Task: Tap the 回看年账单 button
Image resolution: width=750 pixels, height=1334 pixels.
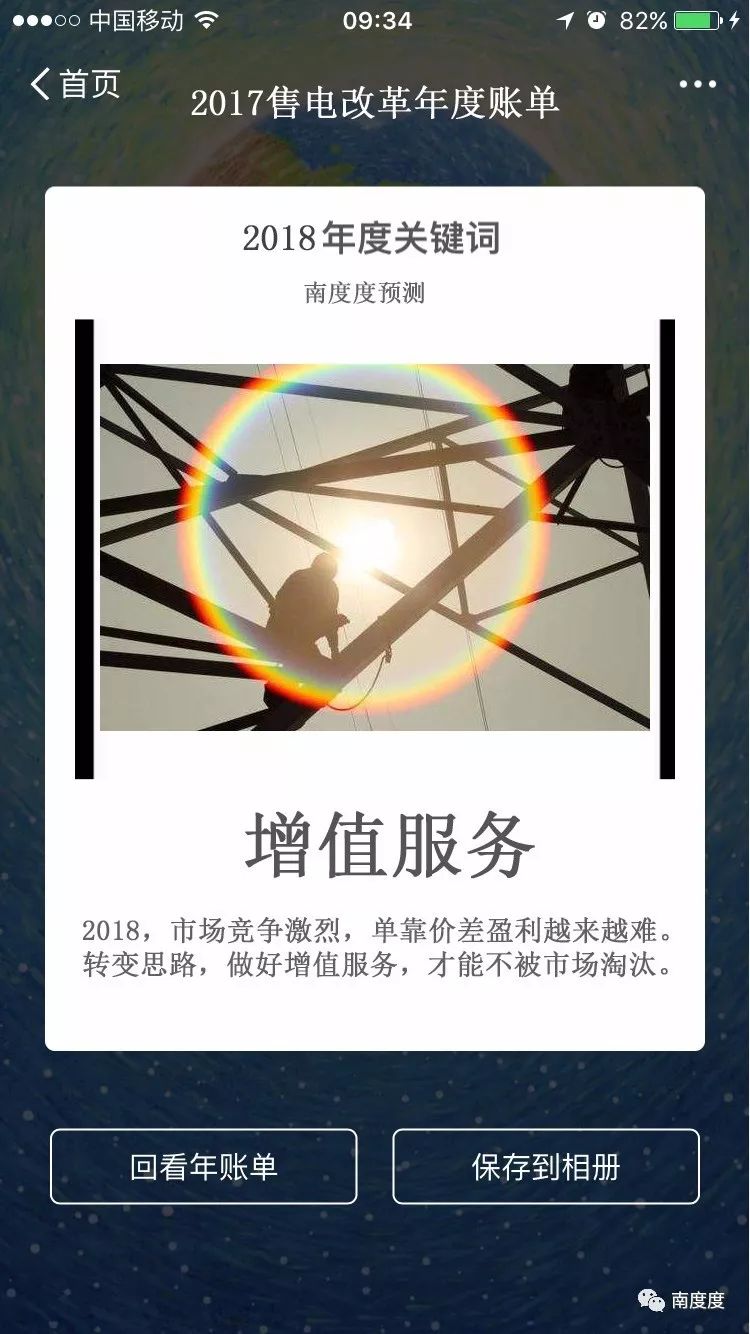Action: (x=204, y=1166)
